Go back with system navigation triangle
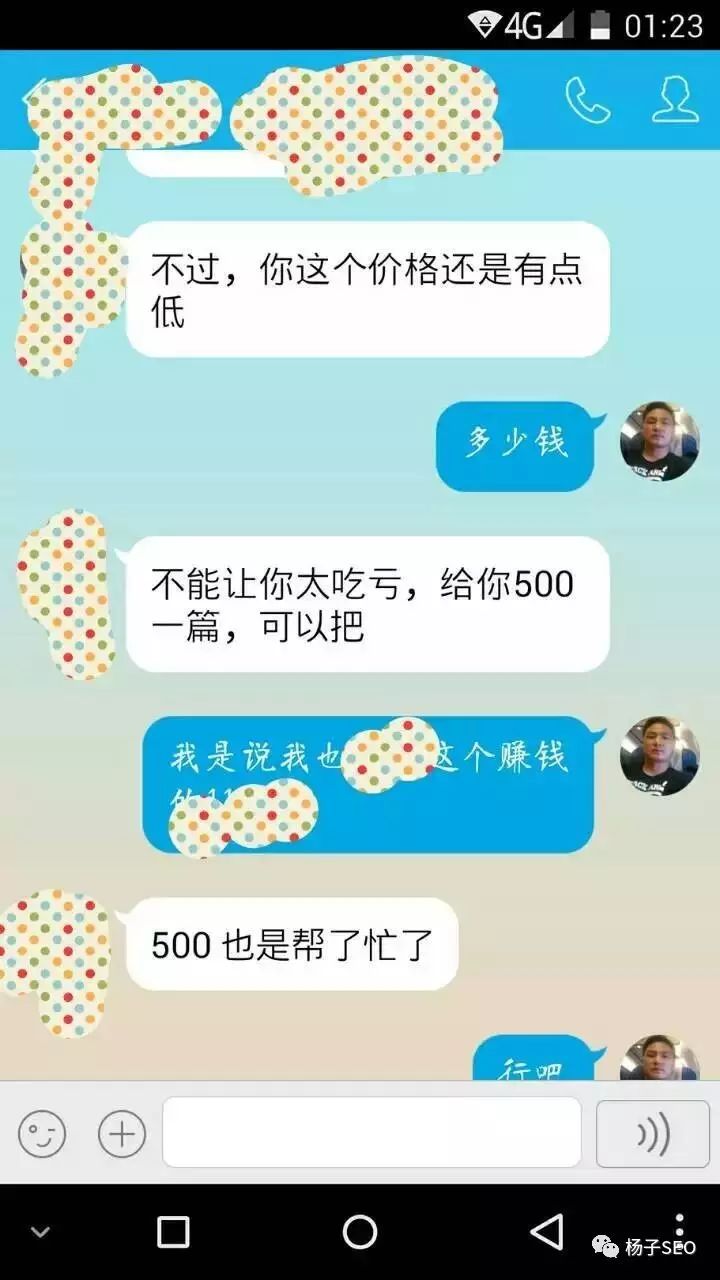720x1280 pixels. point(546,1232)
